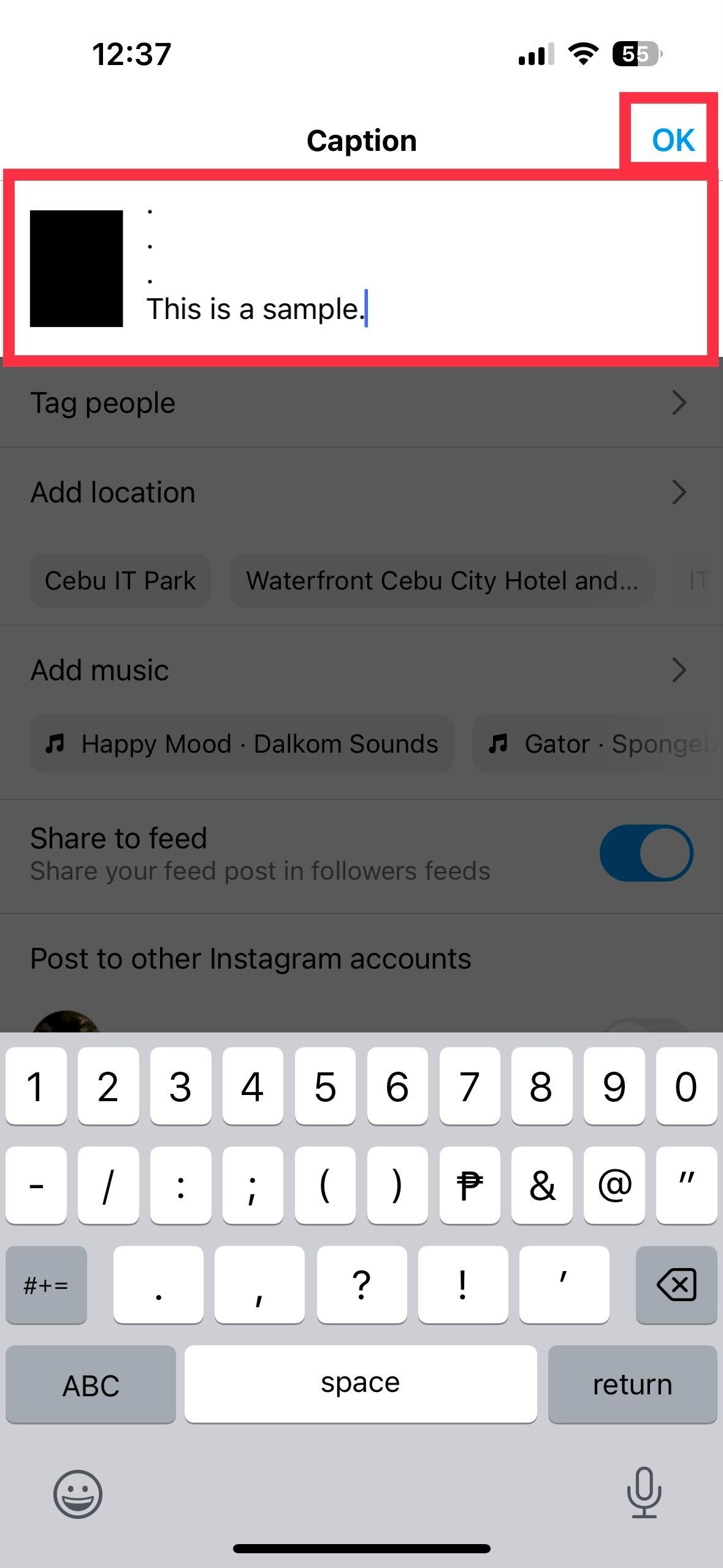Switch to the #+= symbols keyboard

[x=46, y=1284]
